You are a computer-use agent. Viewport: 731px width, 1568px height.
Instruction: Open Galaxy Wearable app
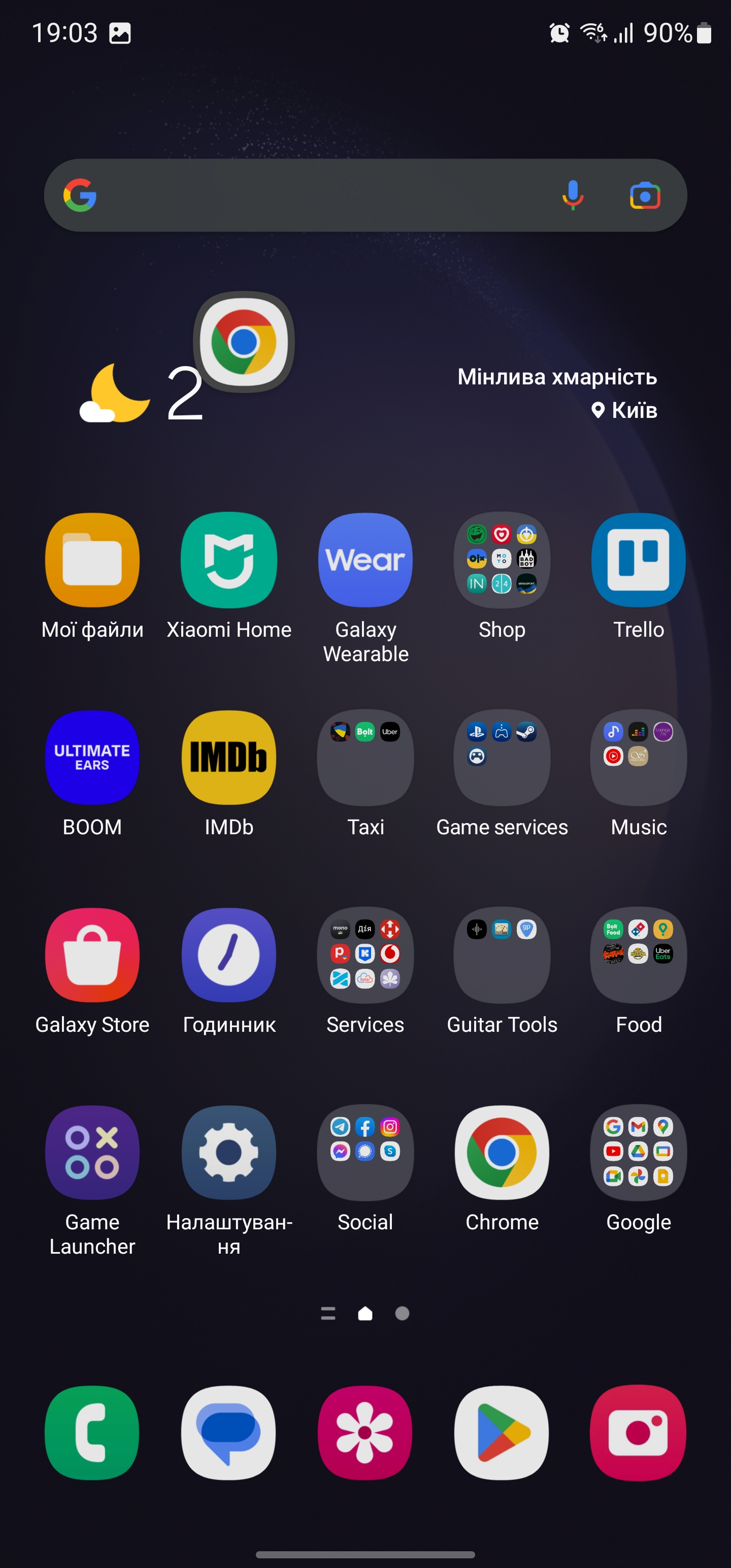coord(365,561)
